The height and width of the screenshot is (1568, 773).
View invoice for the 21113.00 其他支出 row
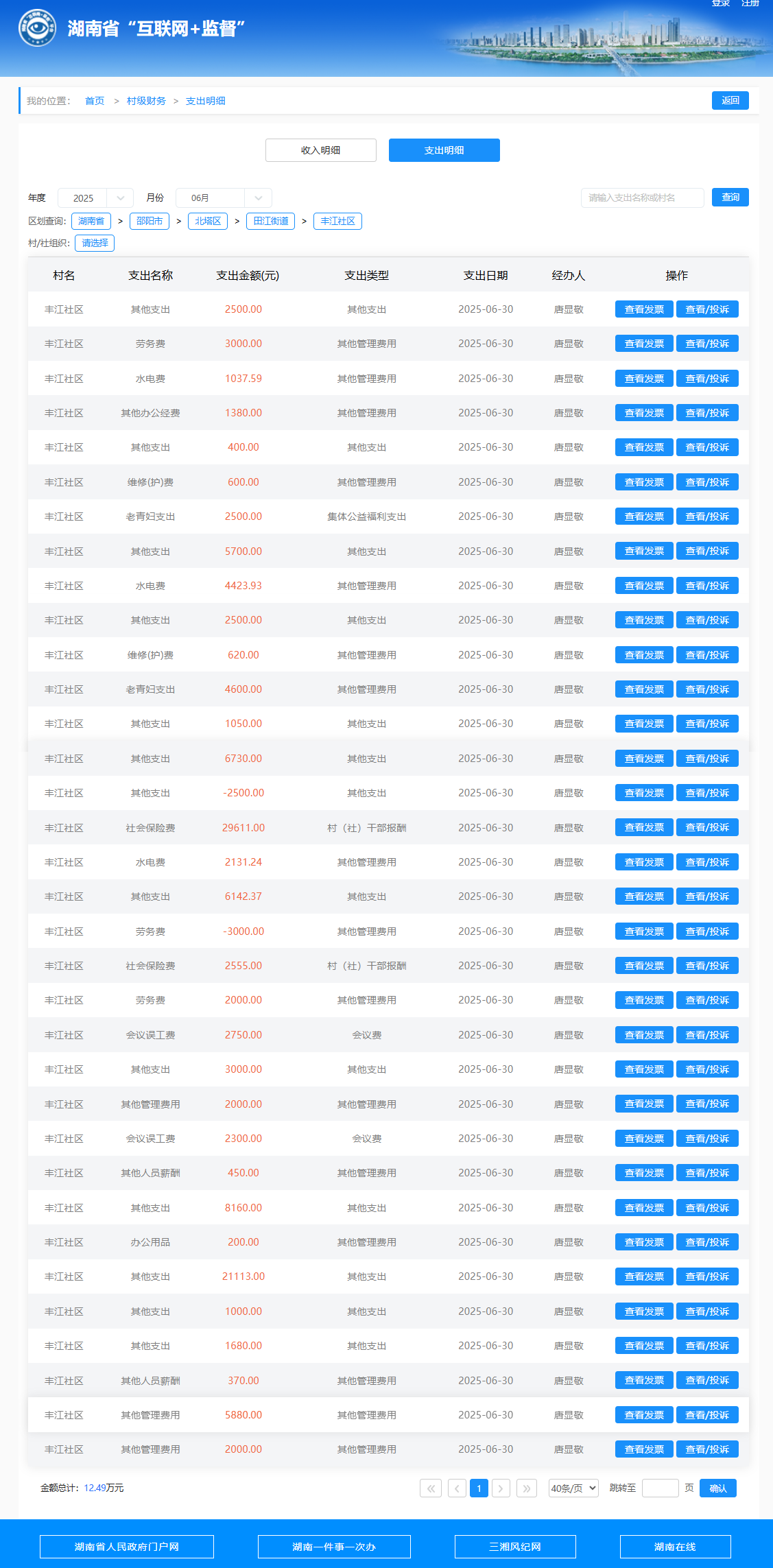pyautogui.click(x=644, y=1276)
